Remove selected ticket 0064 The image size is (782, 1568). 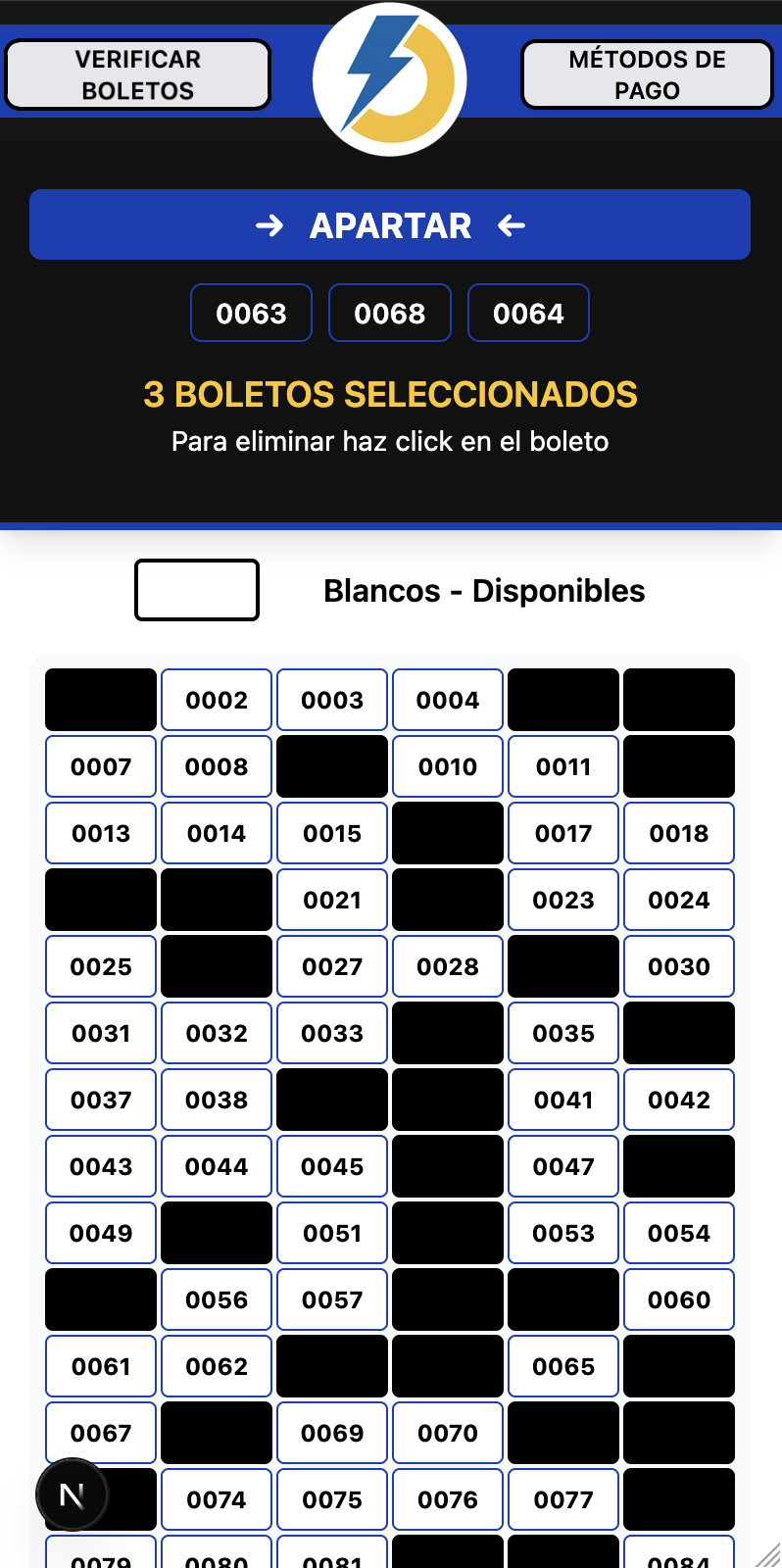pos(528,314)
